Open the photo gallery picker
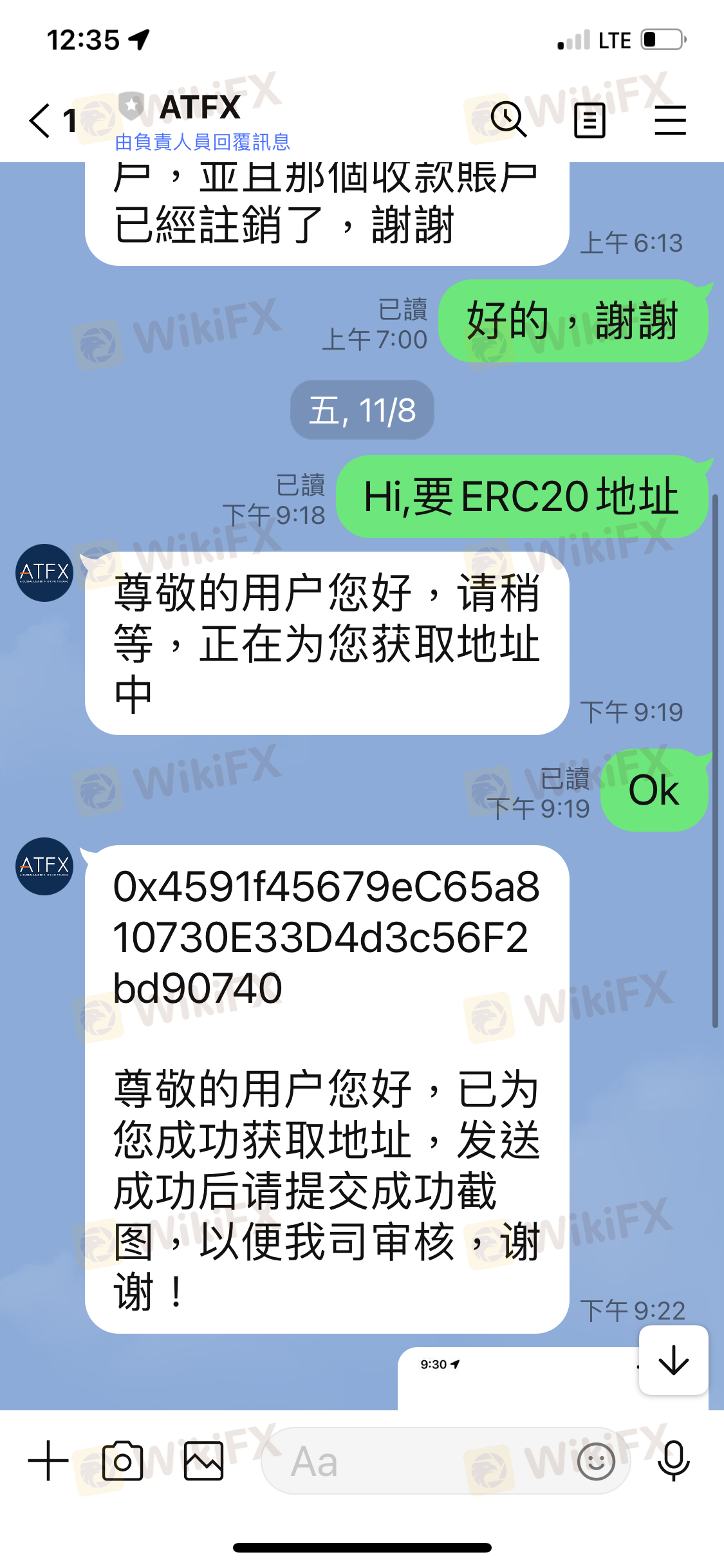 point(203,1461)
